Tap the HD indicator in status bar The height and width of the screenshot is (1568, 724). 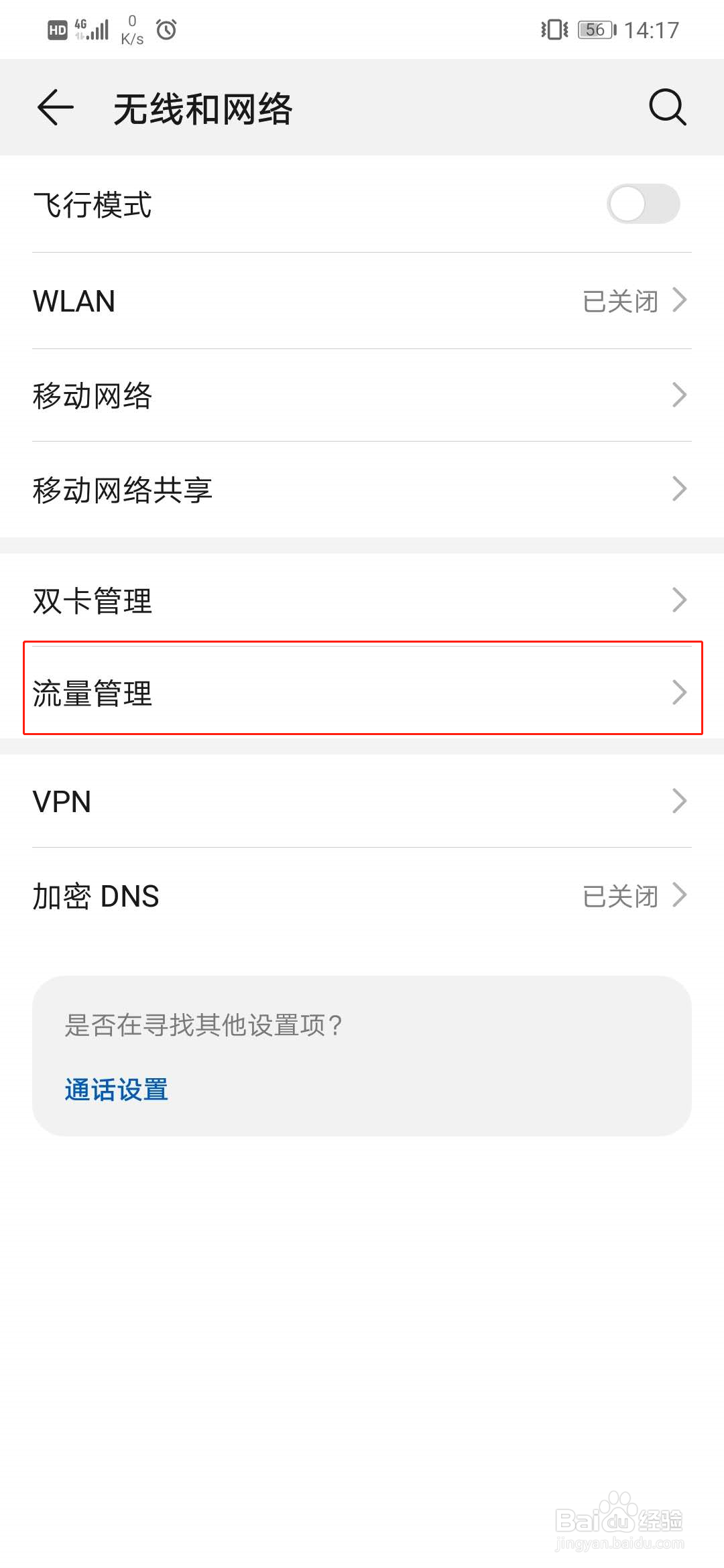[x=58, y=29]
